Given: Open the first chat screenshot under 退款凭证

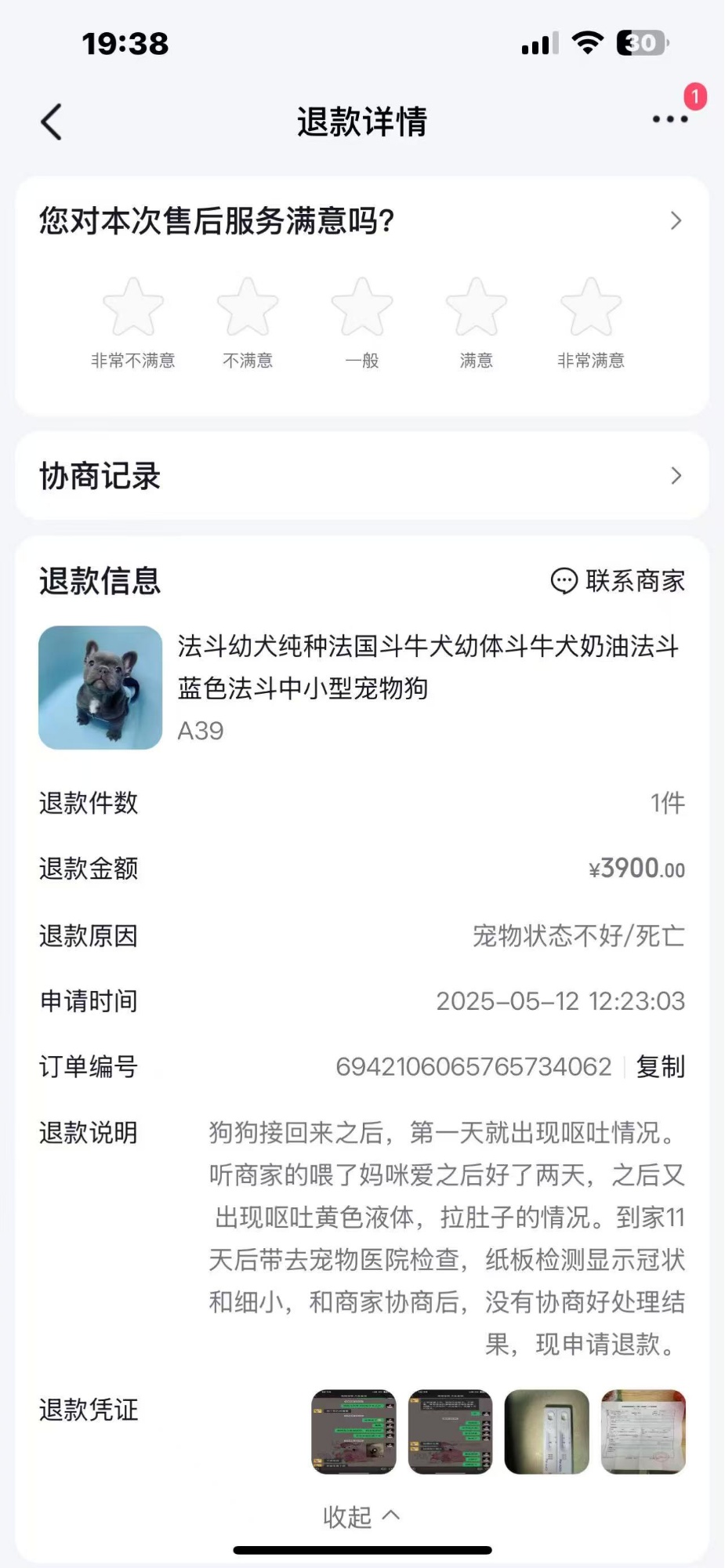Looking at the screenshot, I should click(353, 1432).
